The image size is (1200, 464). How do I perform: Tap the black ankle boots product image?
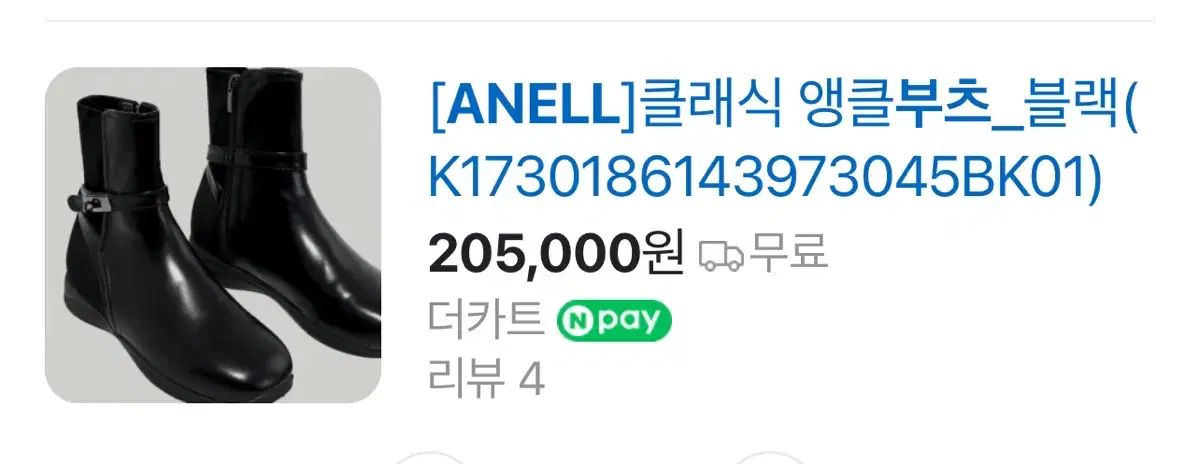coord(213,235)
